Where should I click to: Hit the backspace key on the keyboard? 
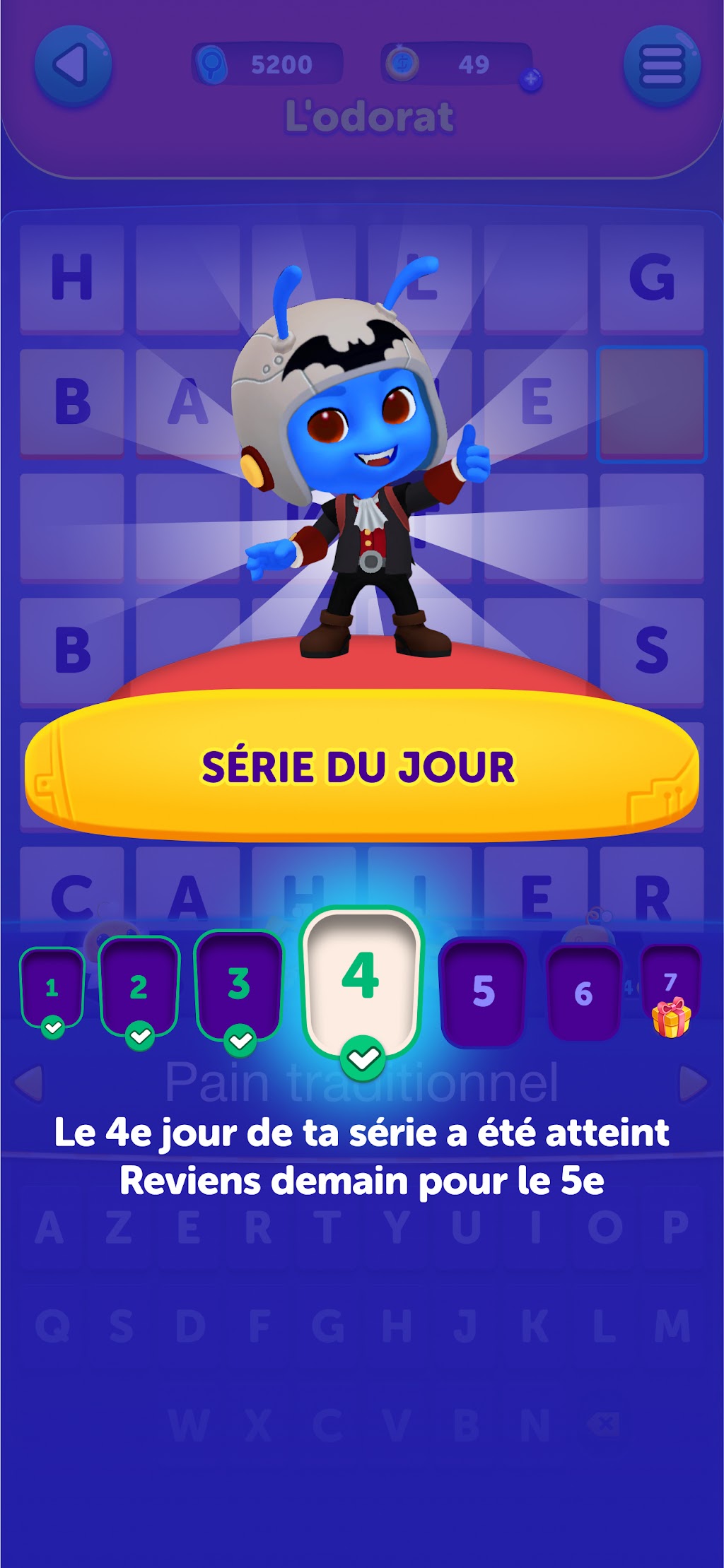(x=603, y=1424)
